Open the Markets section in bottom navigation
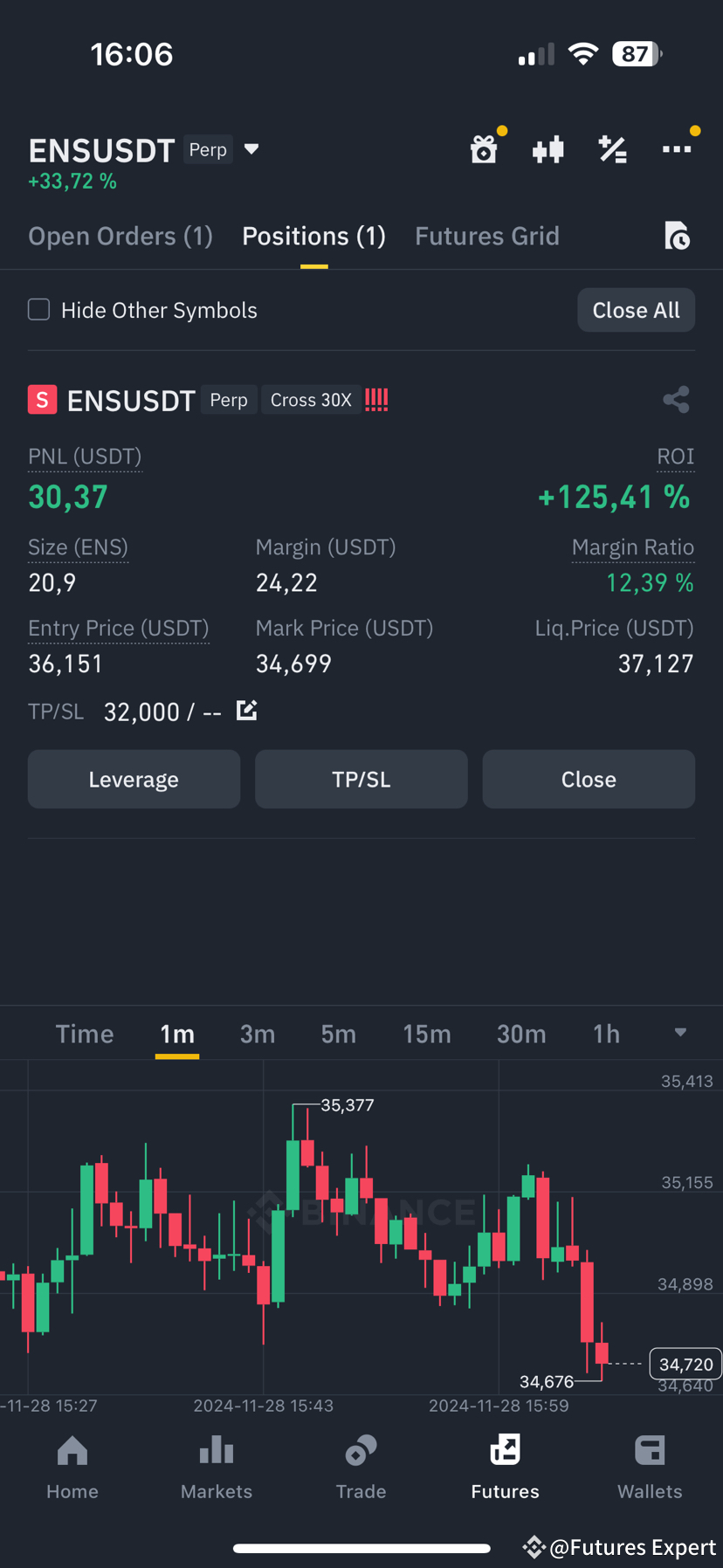Image resolution: width=723 pixels, height=1568 pixels. point(216,1467)
